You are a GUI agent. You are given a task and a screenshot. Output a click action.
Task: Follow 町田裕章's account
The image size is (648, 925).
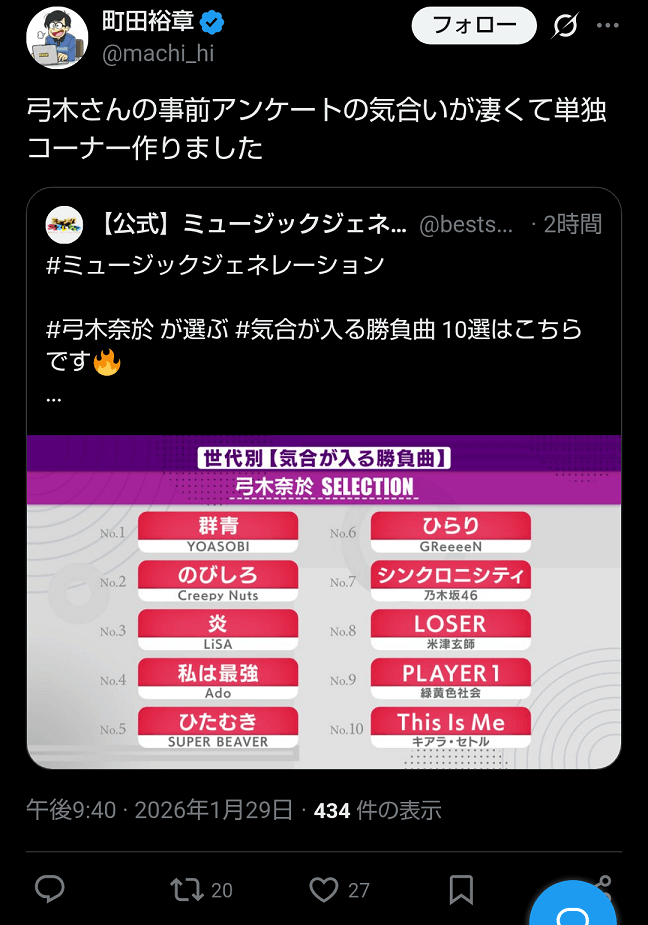coord(473,25)
